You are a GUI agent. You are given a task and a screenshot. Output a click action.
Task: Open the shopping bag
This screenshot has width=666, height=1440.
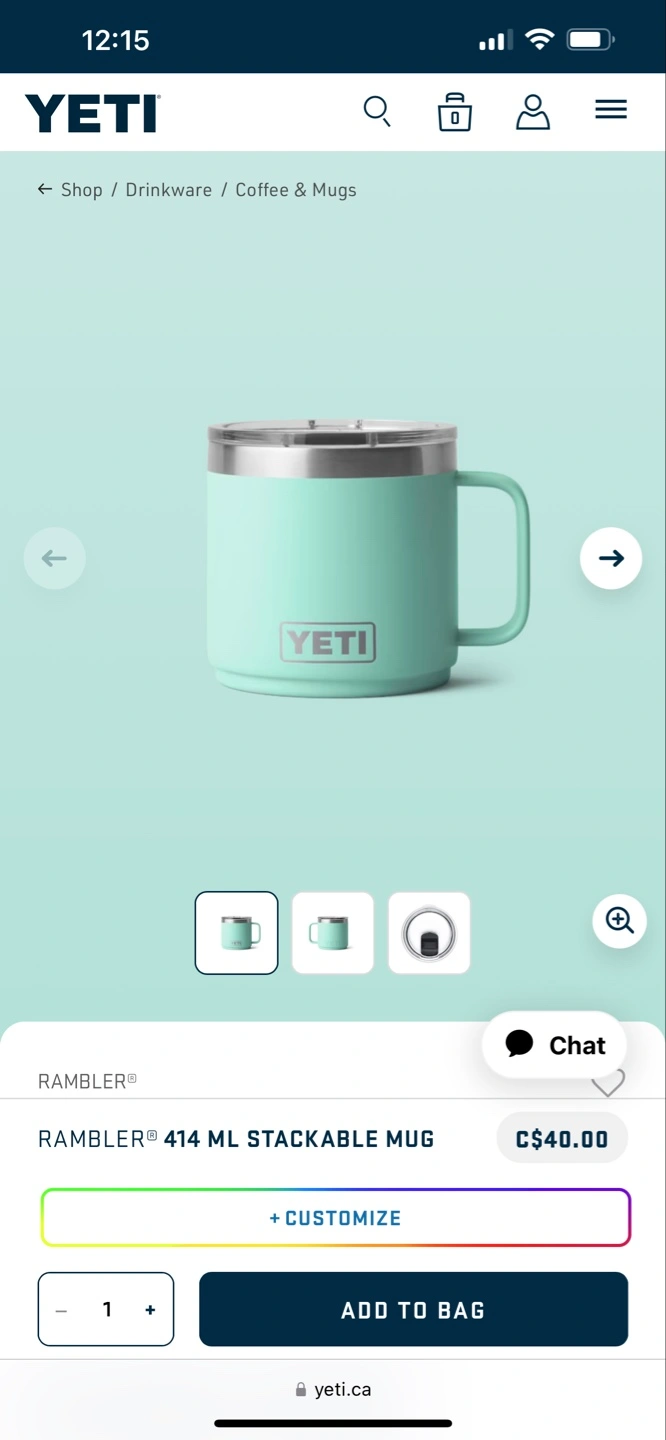coord(454,111)
